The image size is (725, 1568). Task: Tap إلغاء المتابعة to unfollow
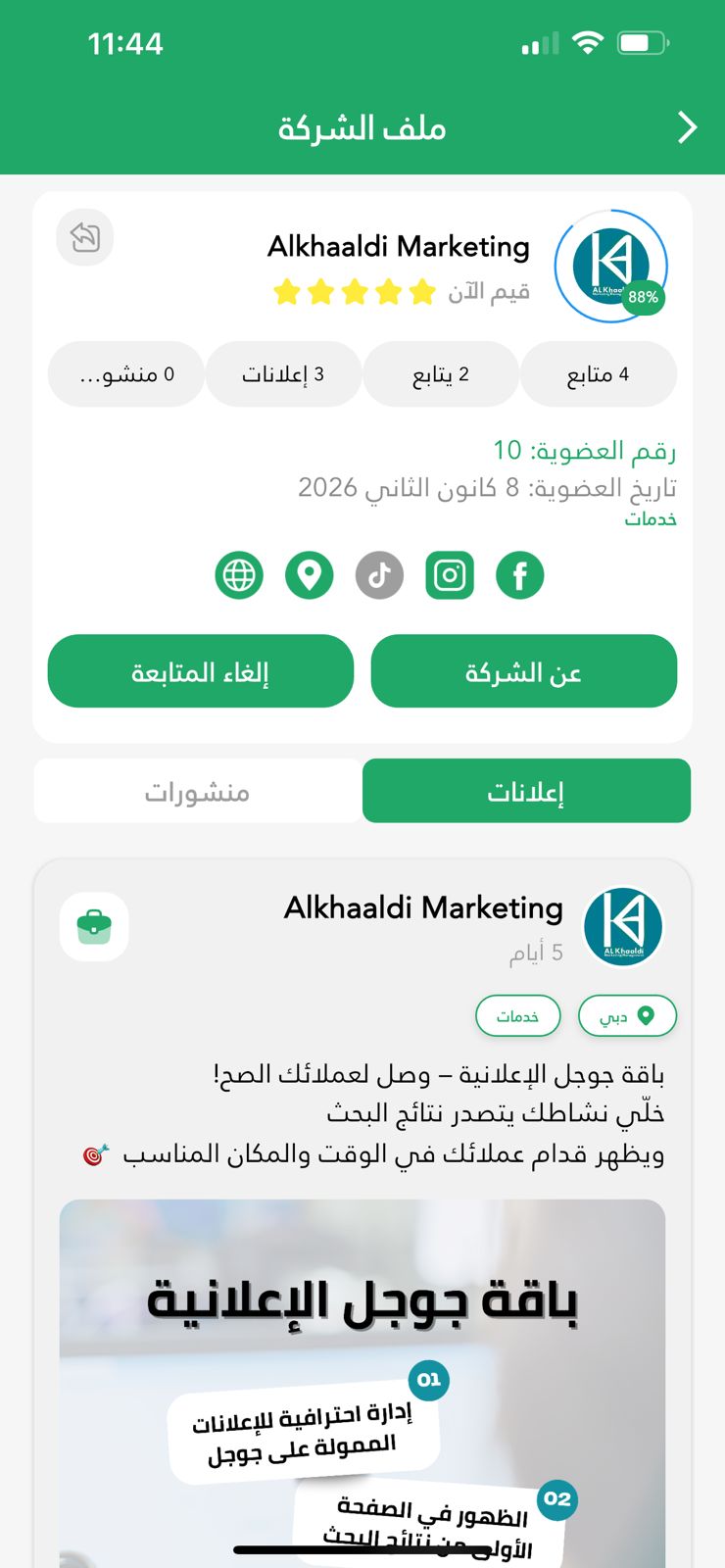(201, 672)
